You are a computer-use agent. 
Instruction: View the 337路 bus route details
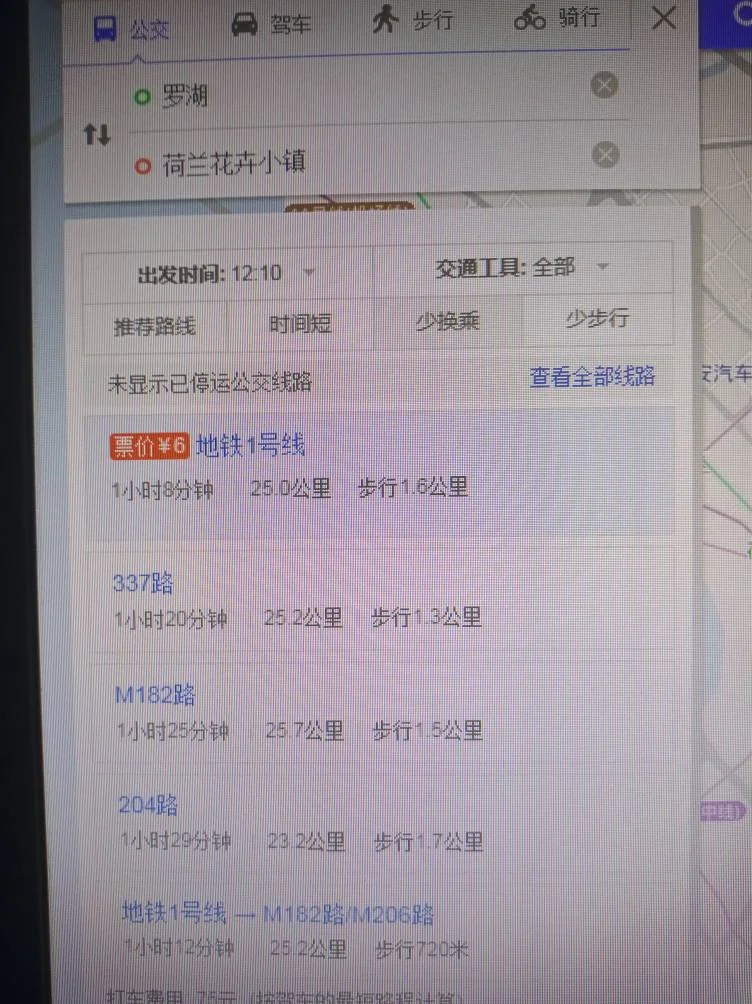142,583
